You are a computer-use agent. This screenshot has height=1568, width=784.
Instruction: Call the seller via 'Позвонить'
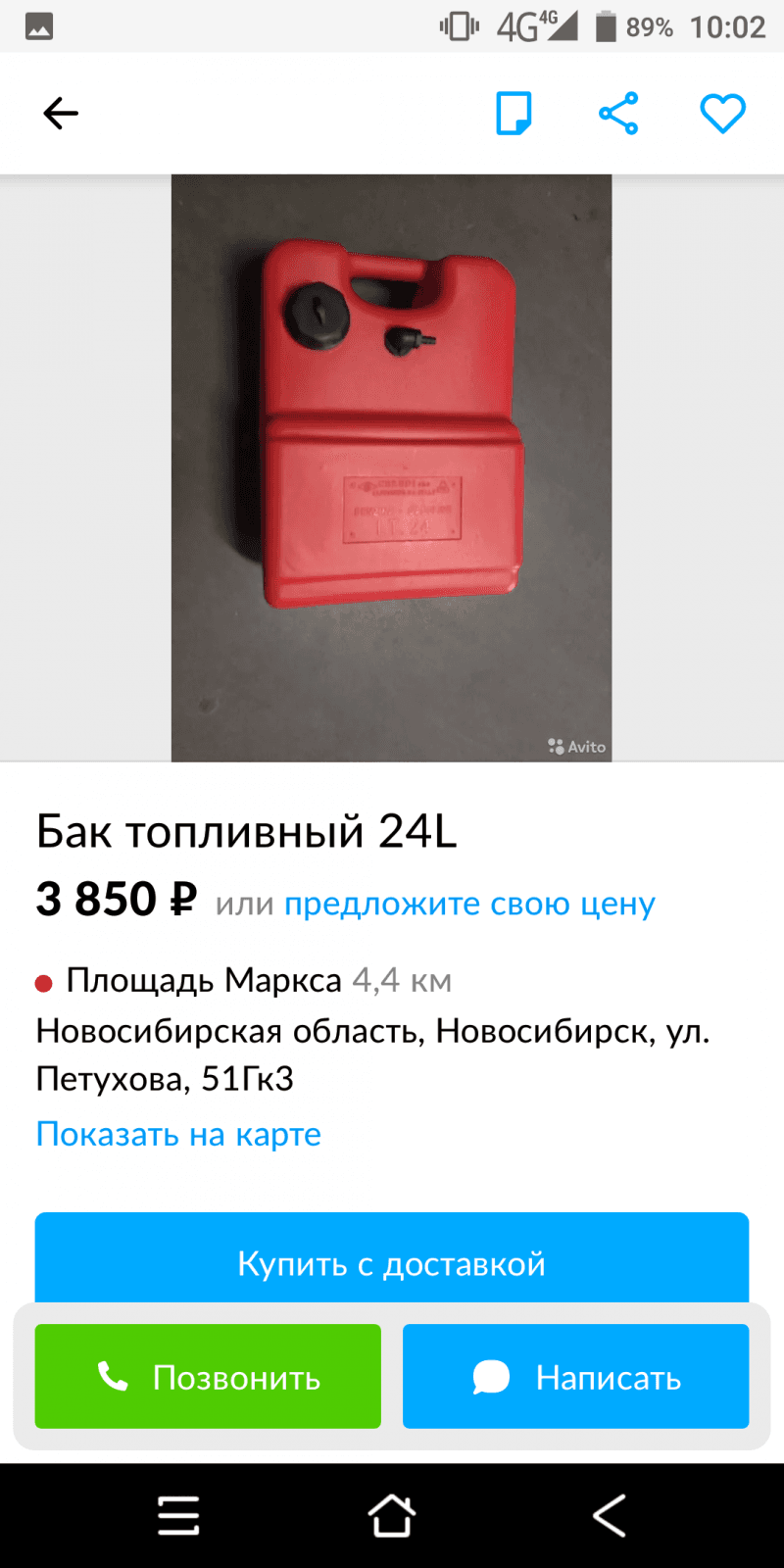(208, 1377)
